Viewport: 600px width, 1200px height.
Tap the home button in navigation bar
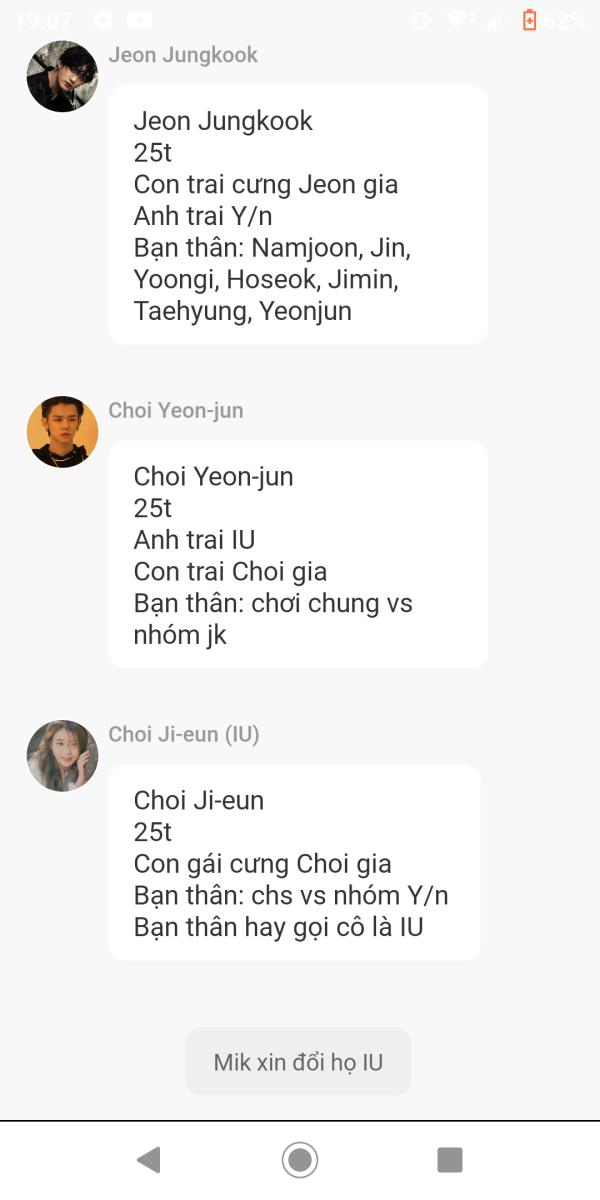[x=299, y=1160]
